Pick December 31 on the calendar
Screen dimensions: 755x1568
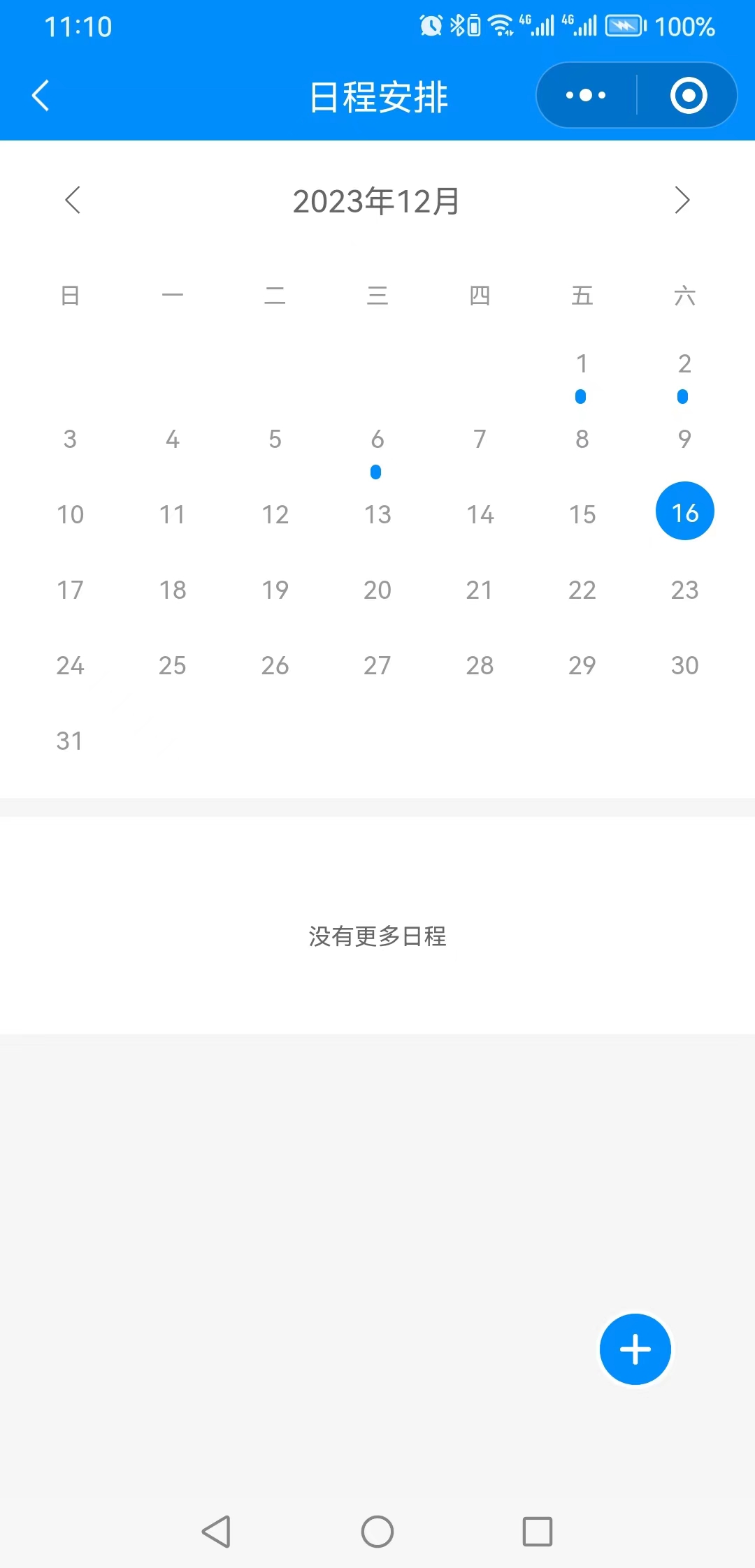70,741
